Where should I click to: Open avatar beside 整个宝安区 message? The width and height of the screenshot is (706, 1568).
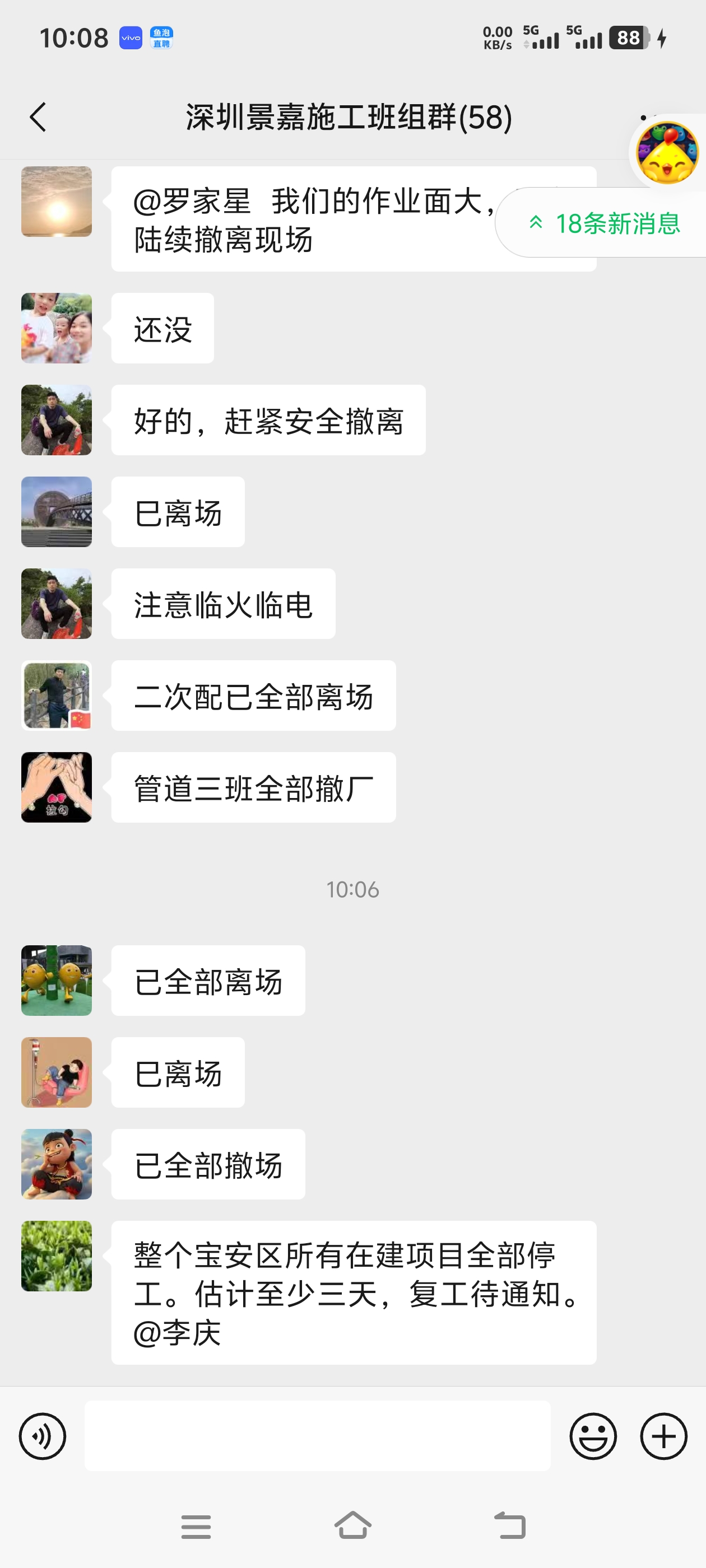[57, 1256]
